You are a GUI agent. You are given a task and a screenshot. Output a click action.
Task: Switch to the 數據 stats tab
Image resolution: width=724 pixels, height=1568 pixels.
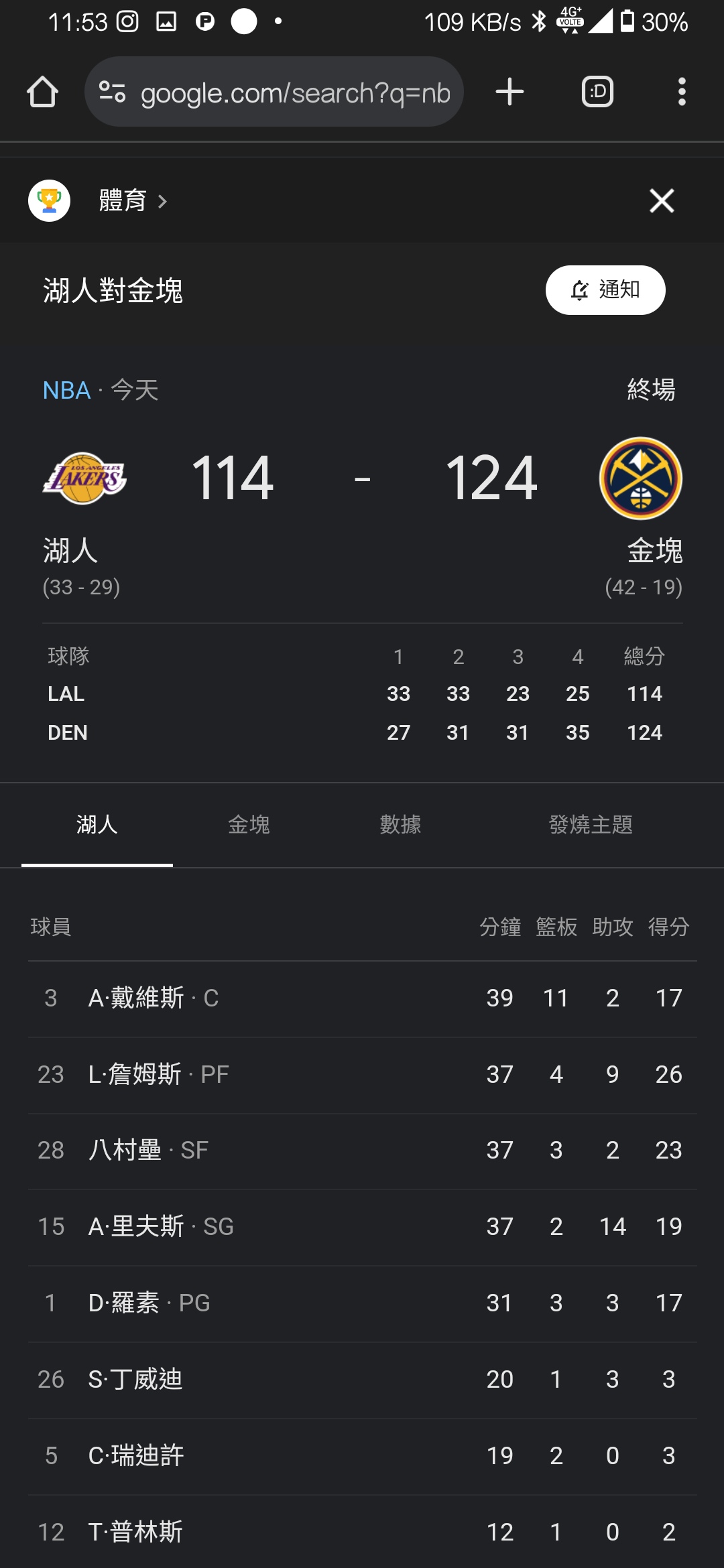point(400,825)
